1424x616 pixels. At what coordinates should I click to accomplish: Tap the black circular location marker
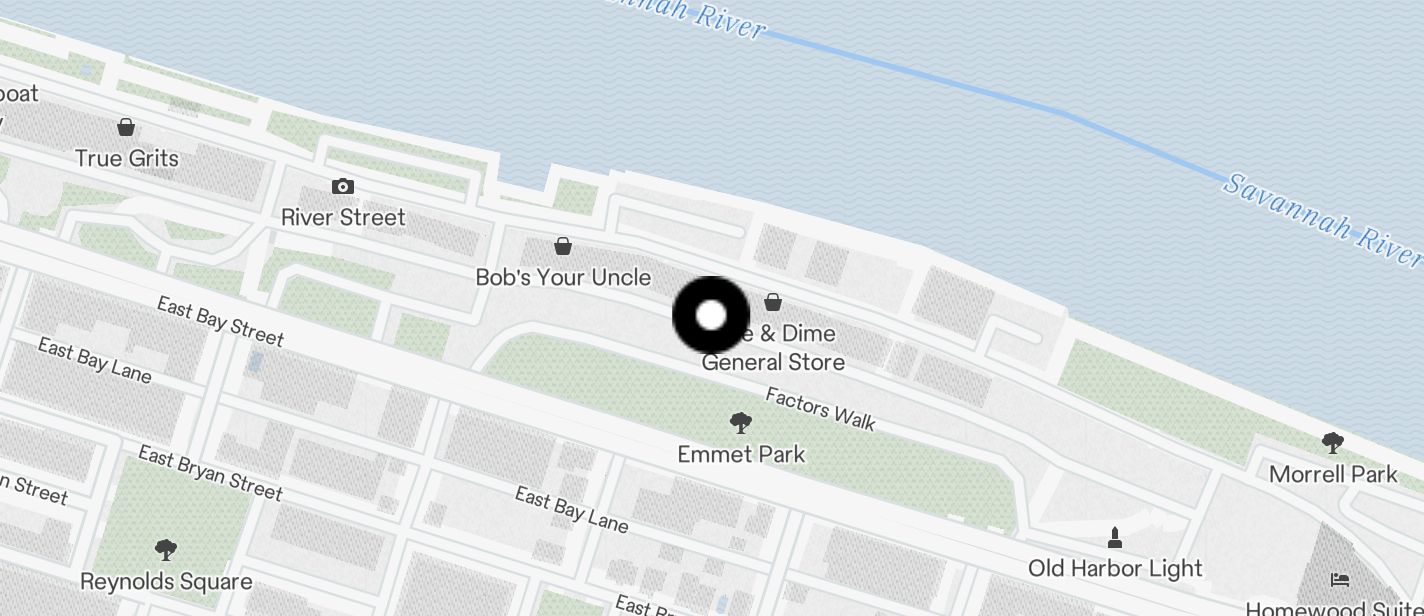click(711, 316)
